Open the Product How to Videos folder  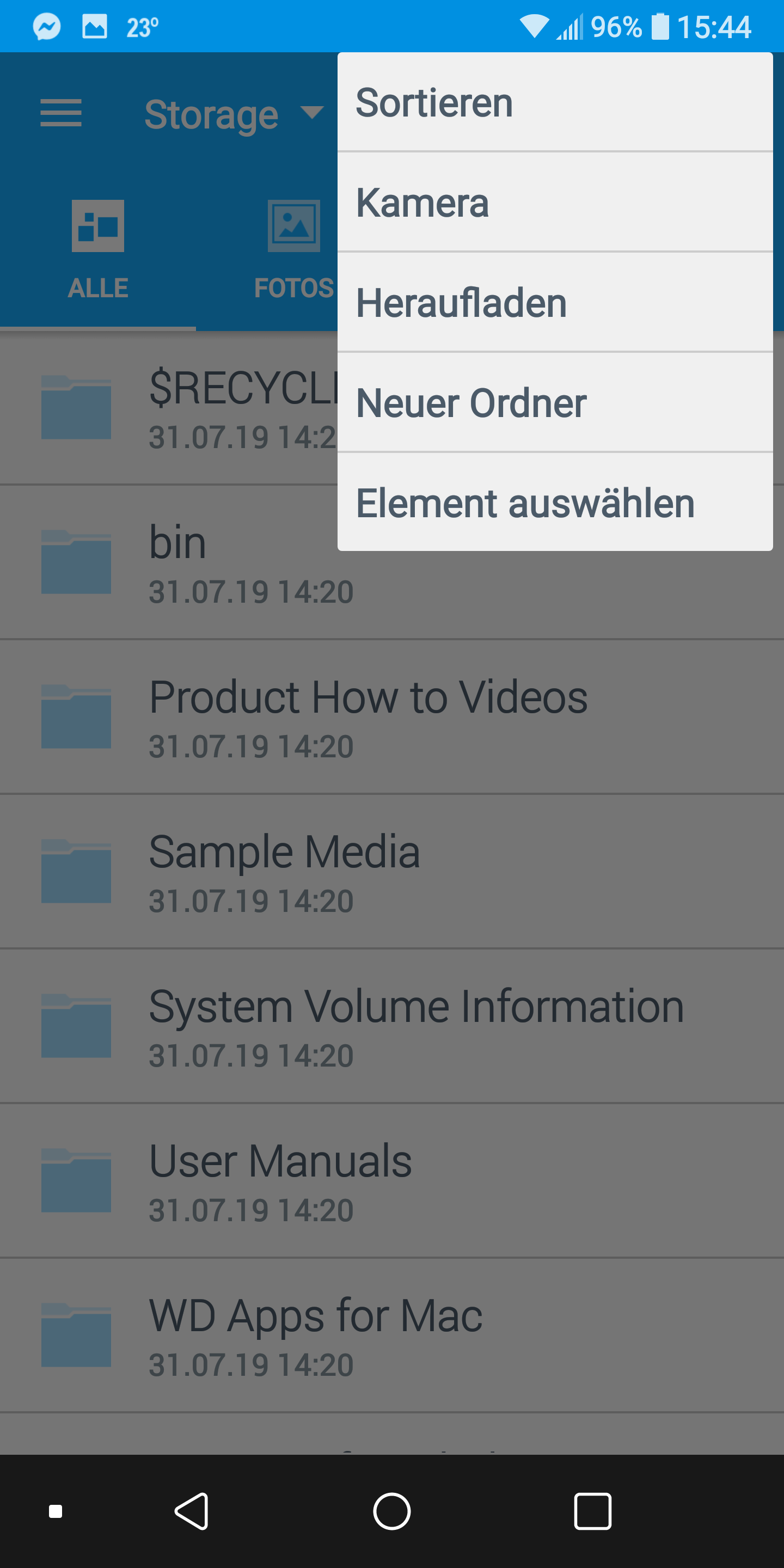point(392,716)
